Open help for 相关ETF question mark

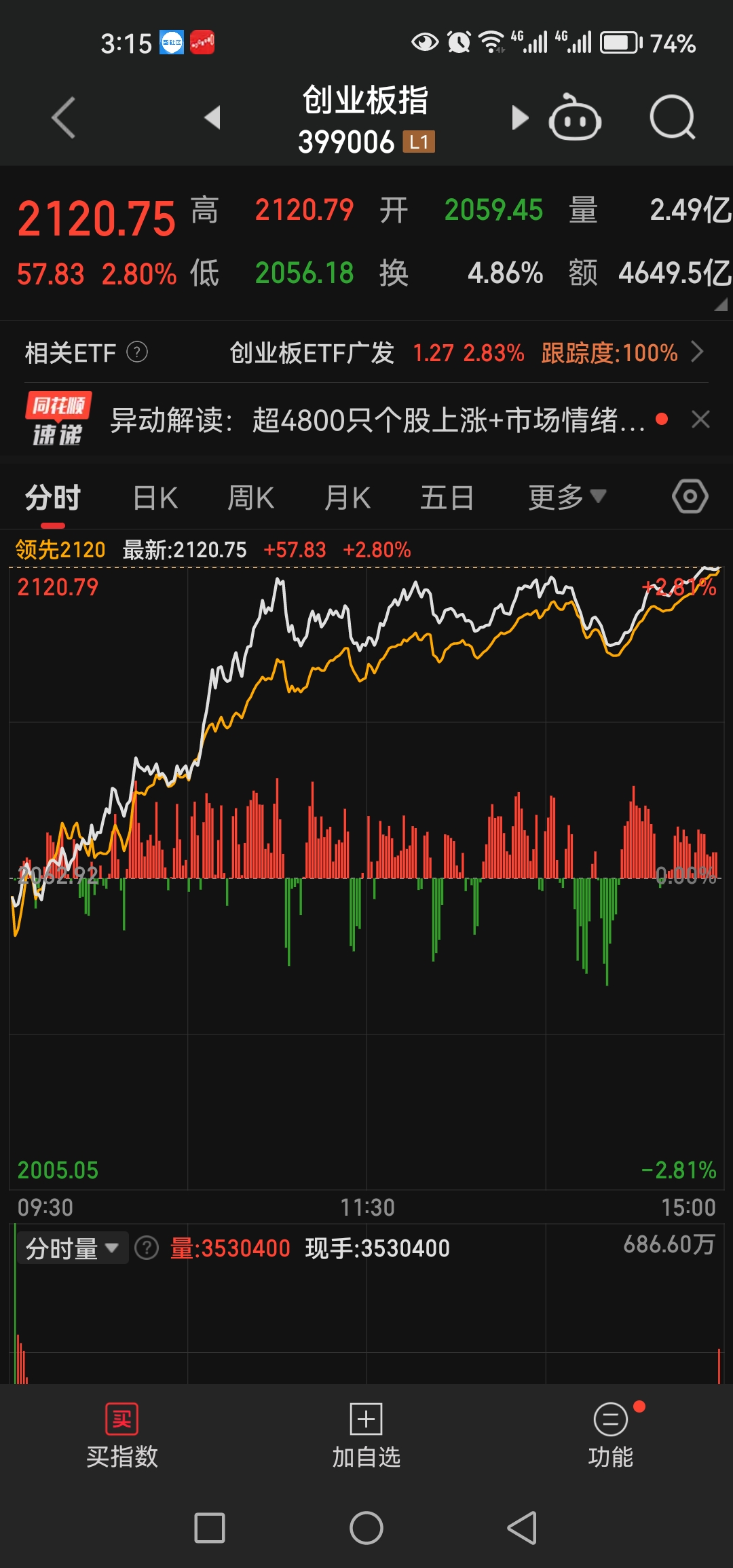coord(136,352)
